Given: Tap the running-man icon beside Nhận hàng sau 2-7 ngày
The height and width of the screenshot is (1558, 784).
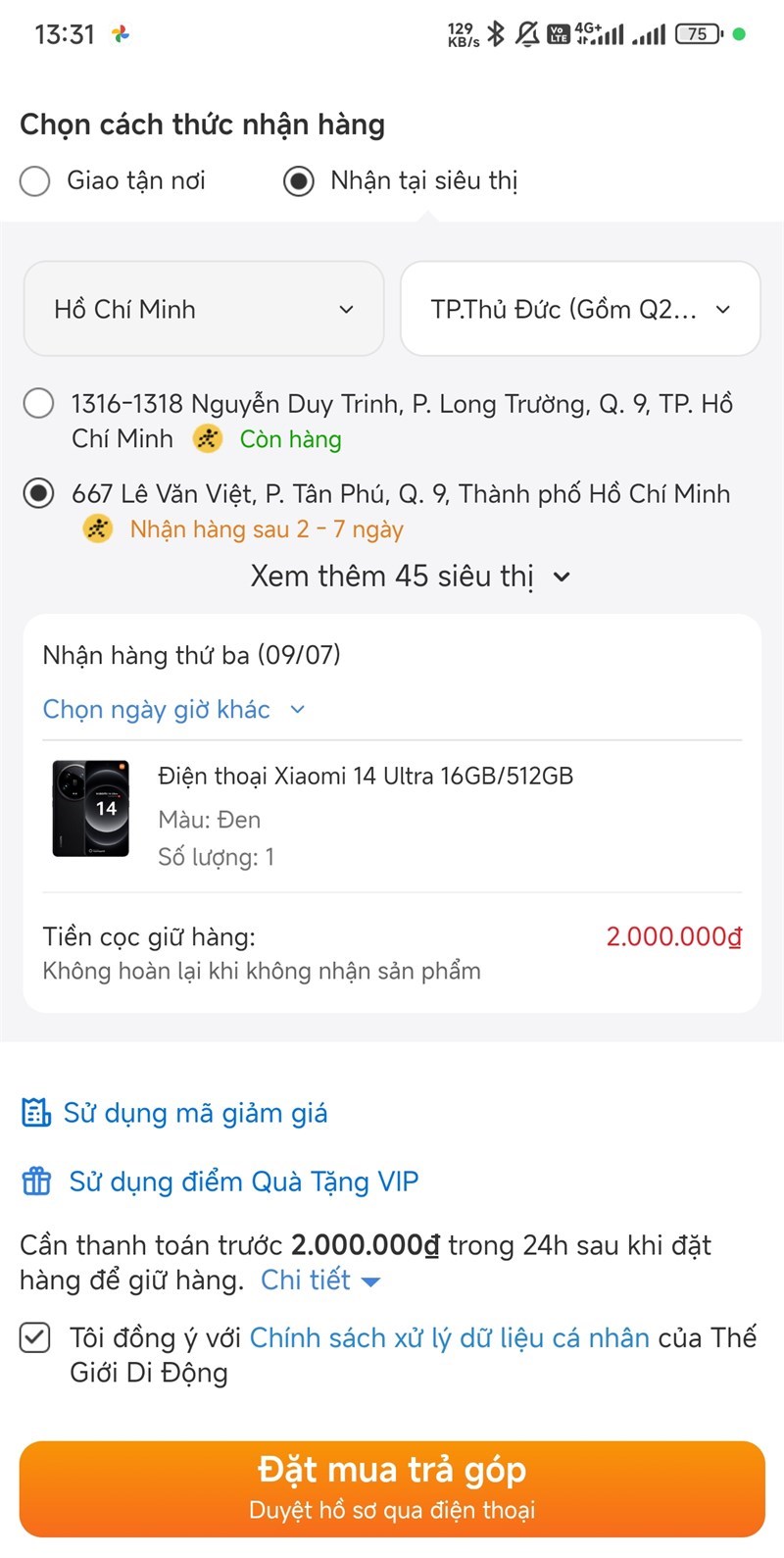Looking at the screenshot, I should 97,528.
